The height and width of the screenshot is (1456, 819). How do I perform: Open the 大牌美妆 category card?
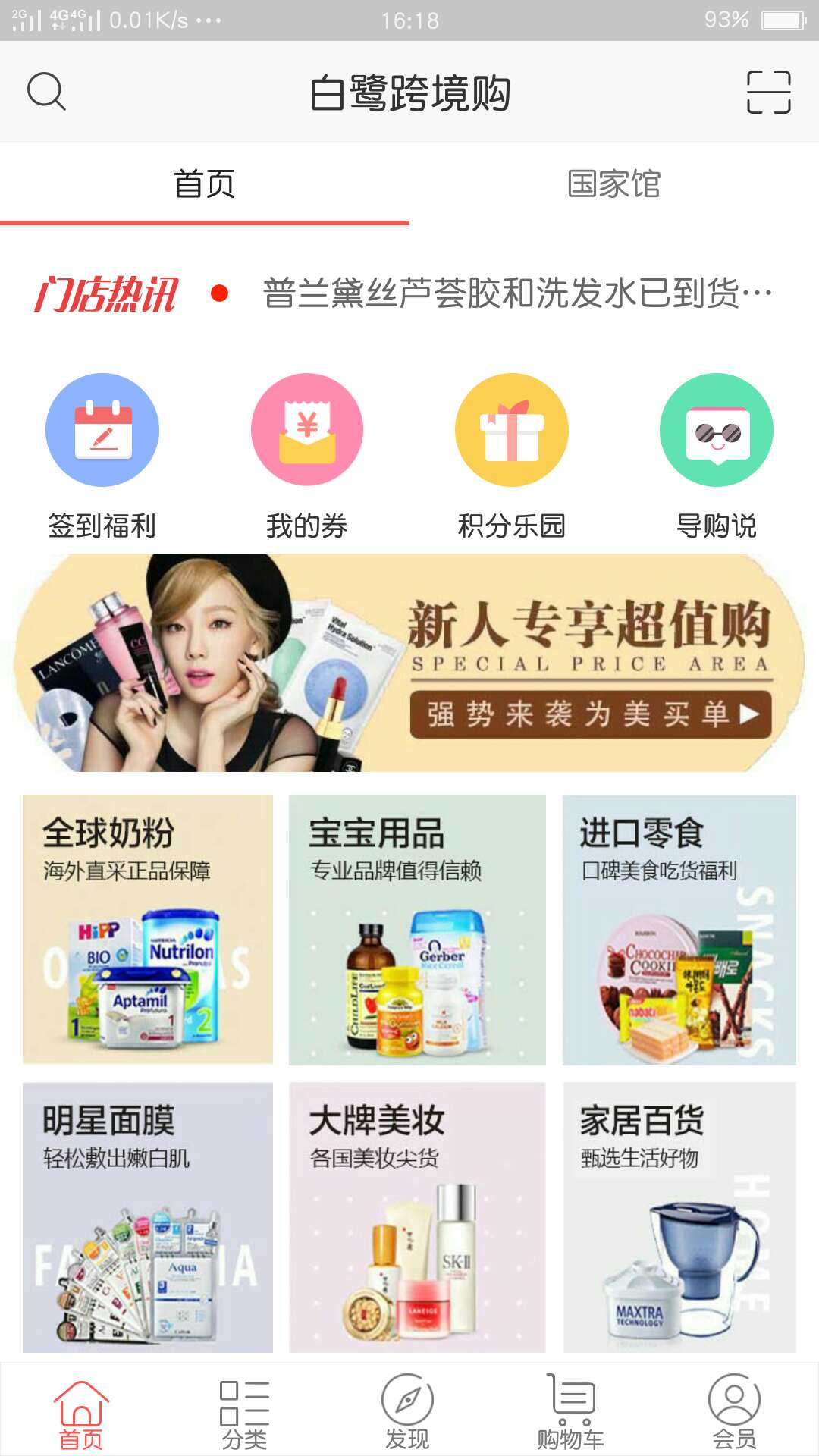point(417,1217)
